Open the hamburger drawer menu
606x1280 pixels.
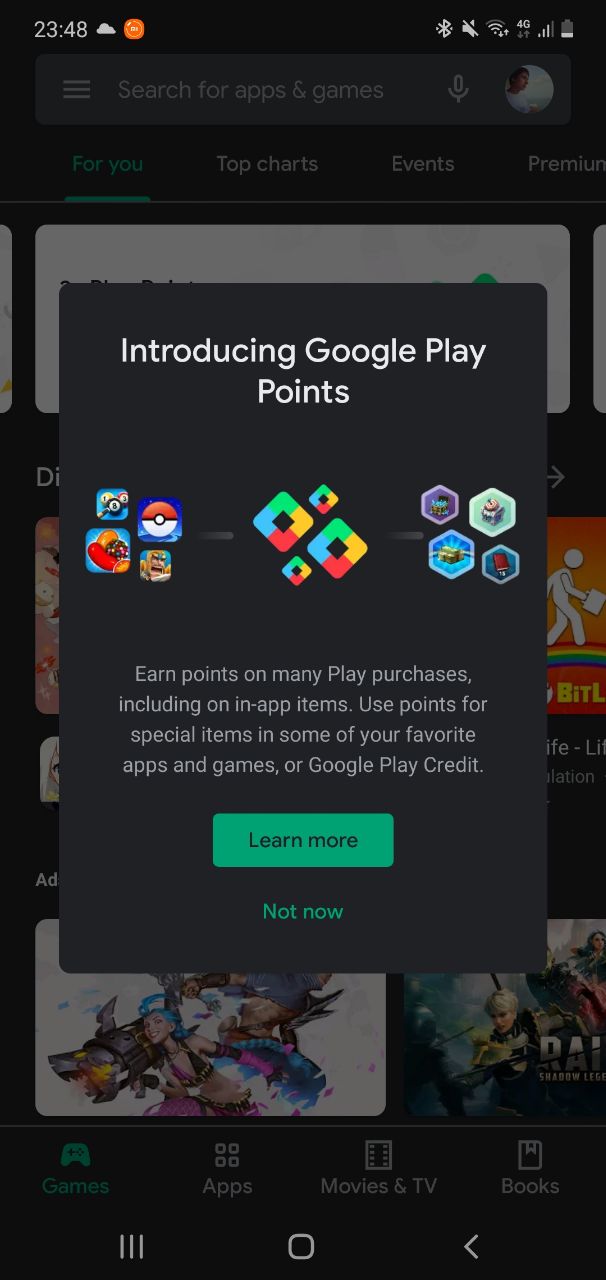77,90
